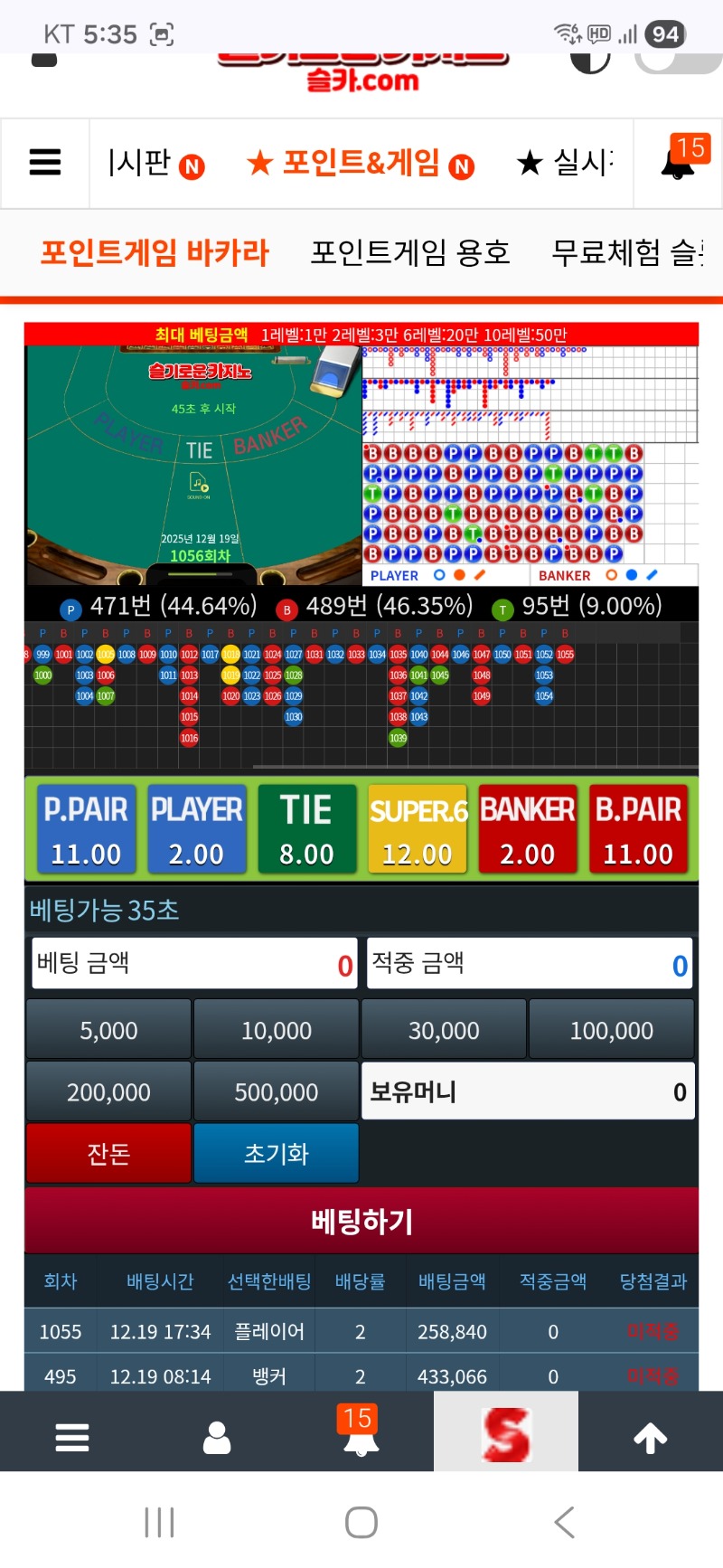Choose the PLAYER 2.00 bet option
Screen dimensions: 723x1568
196,830
